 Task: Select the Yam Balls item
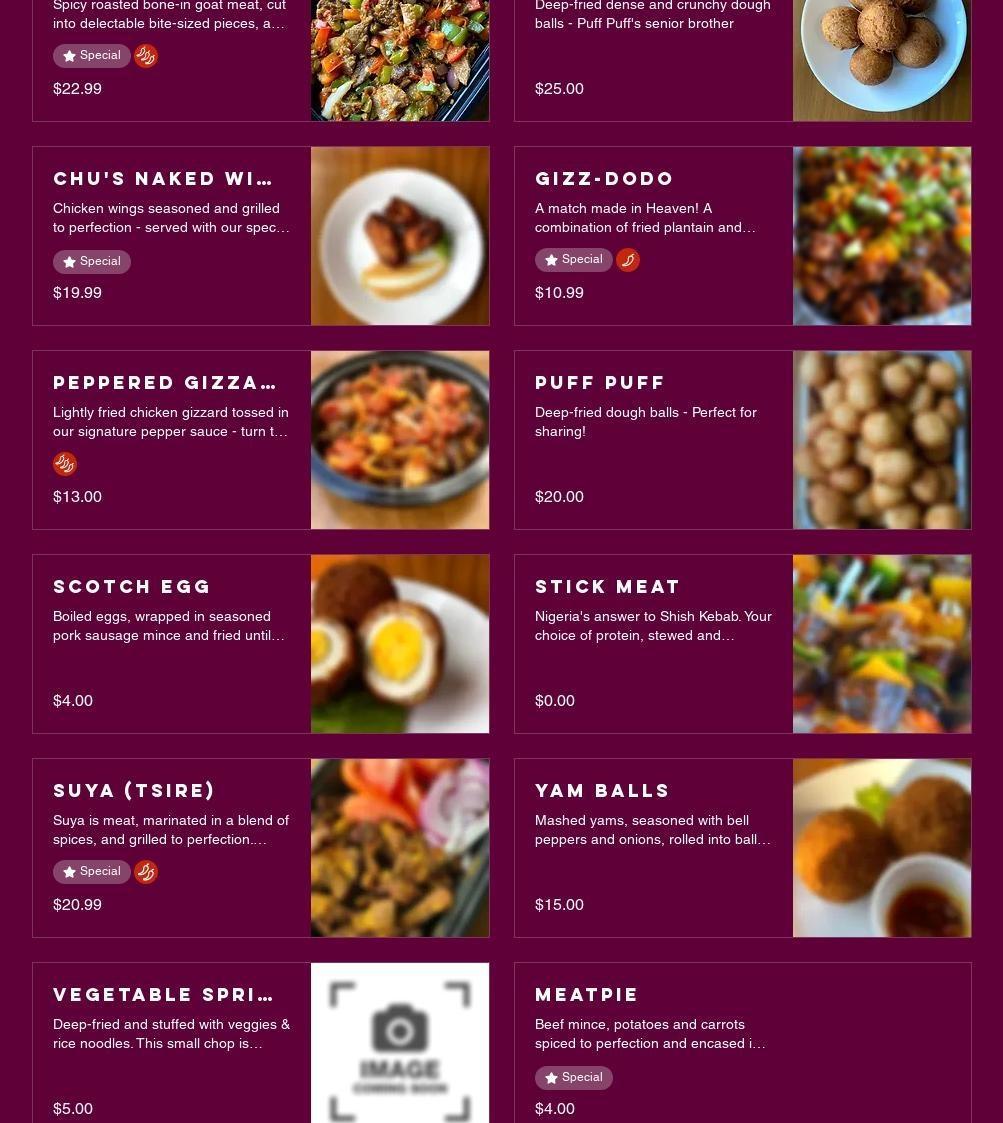(603, 791)
